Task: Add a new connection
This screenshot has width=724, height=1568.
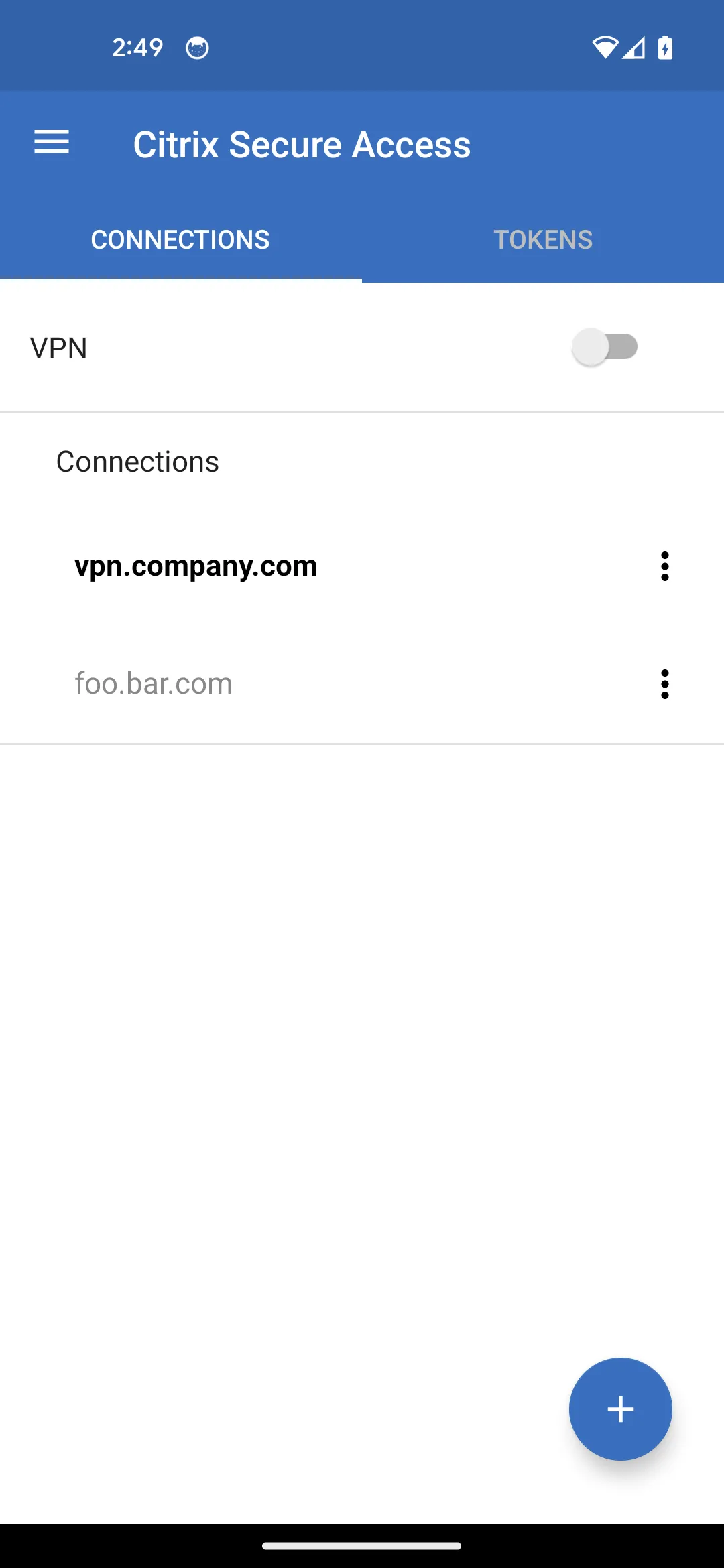Action: [620, 1409]
